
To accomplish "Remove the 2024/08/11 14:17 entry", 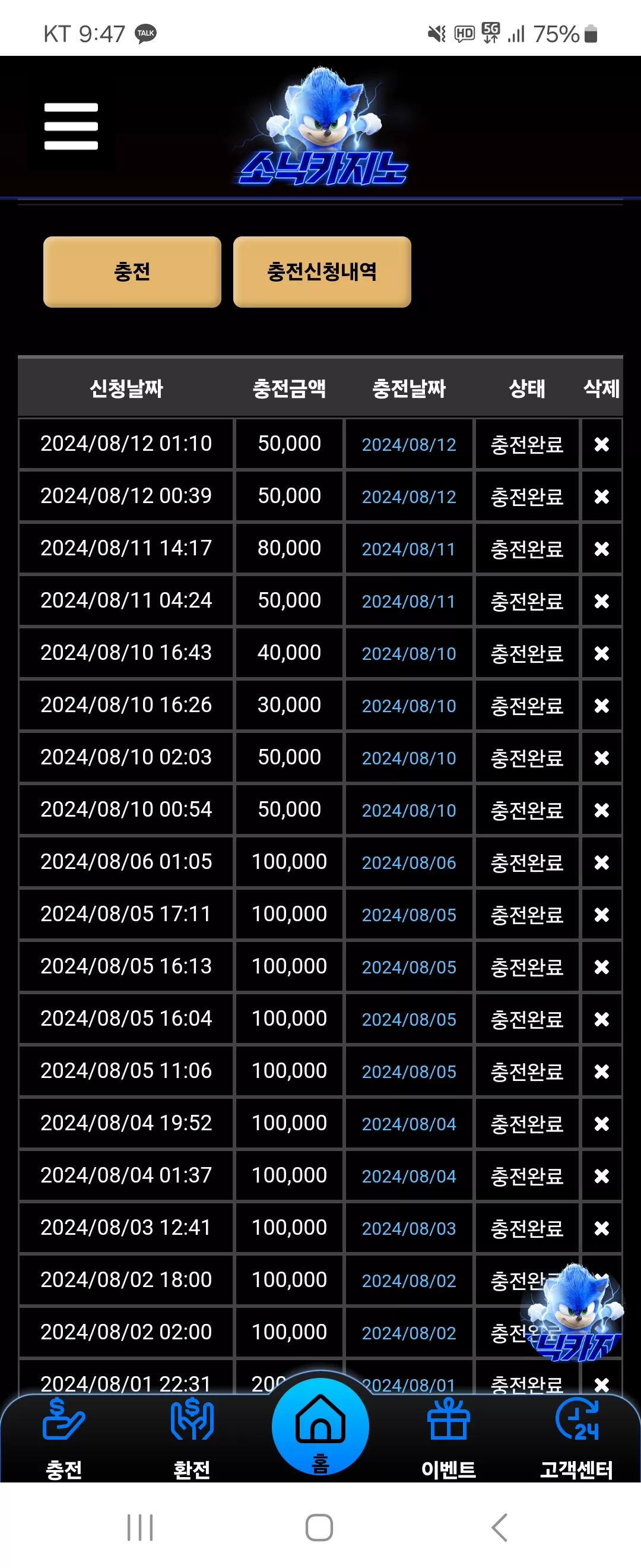I will [601, 549].
